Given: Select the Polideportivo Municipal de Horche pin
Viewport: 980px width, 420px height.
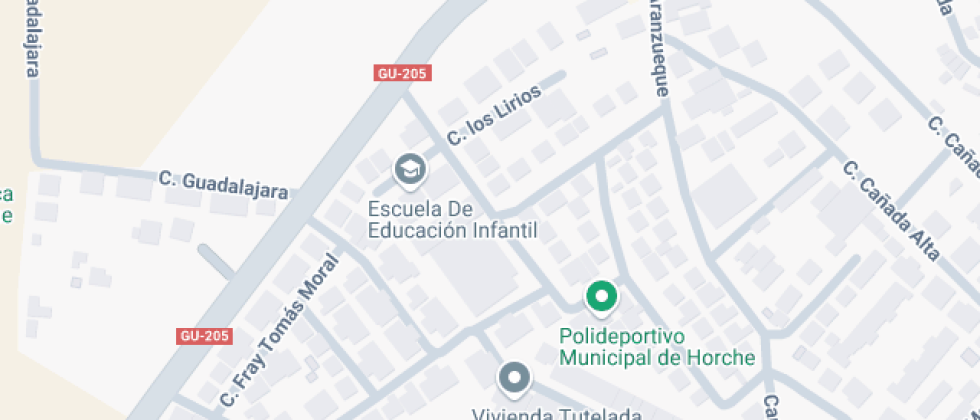Looking at the screenshot, I should [601, 297].
